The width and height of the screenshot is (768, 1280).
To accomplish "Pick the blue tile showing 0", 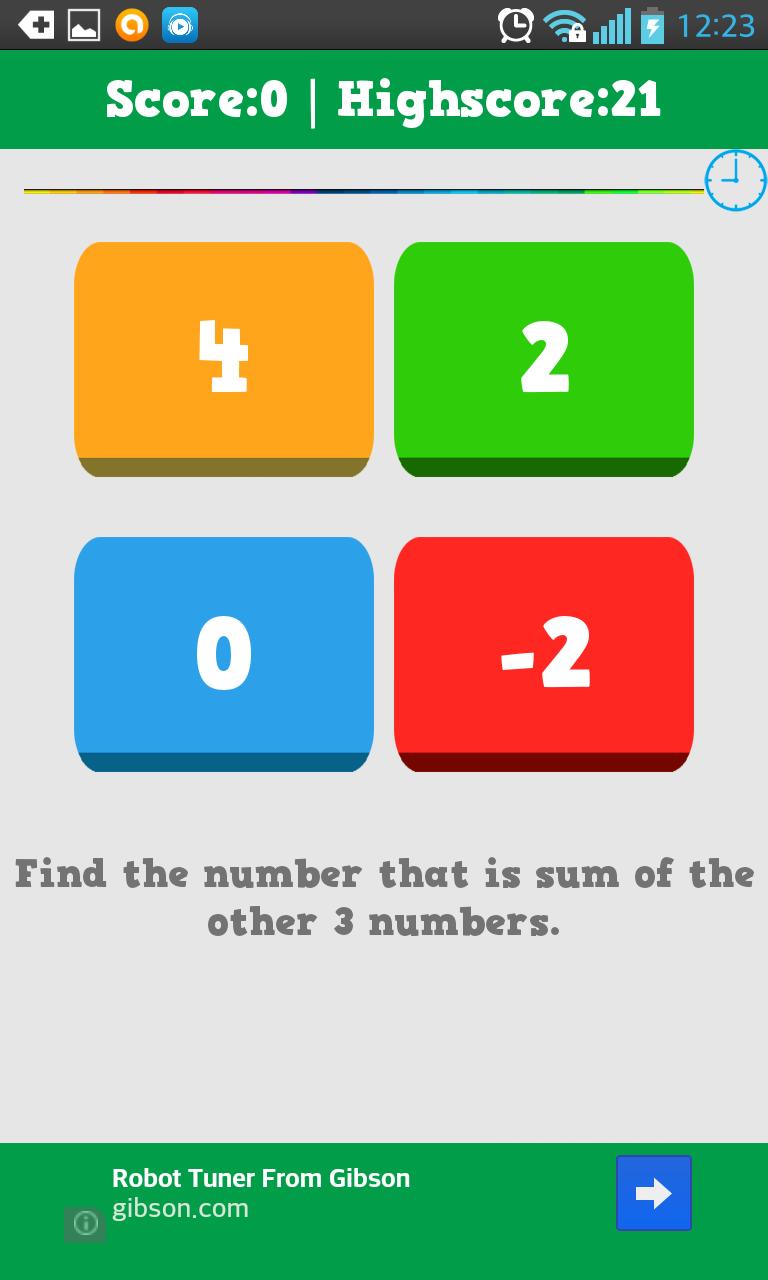I will 224,653.
